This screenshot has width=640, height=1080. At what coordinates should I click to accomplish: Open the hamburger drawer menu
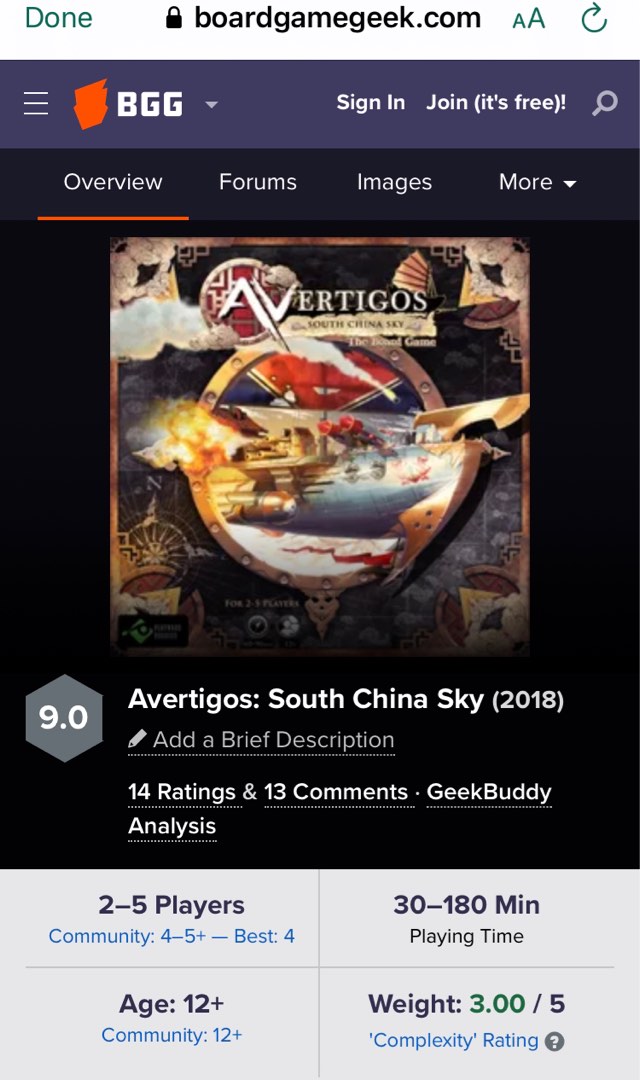[x=36, y=103]
